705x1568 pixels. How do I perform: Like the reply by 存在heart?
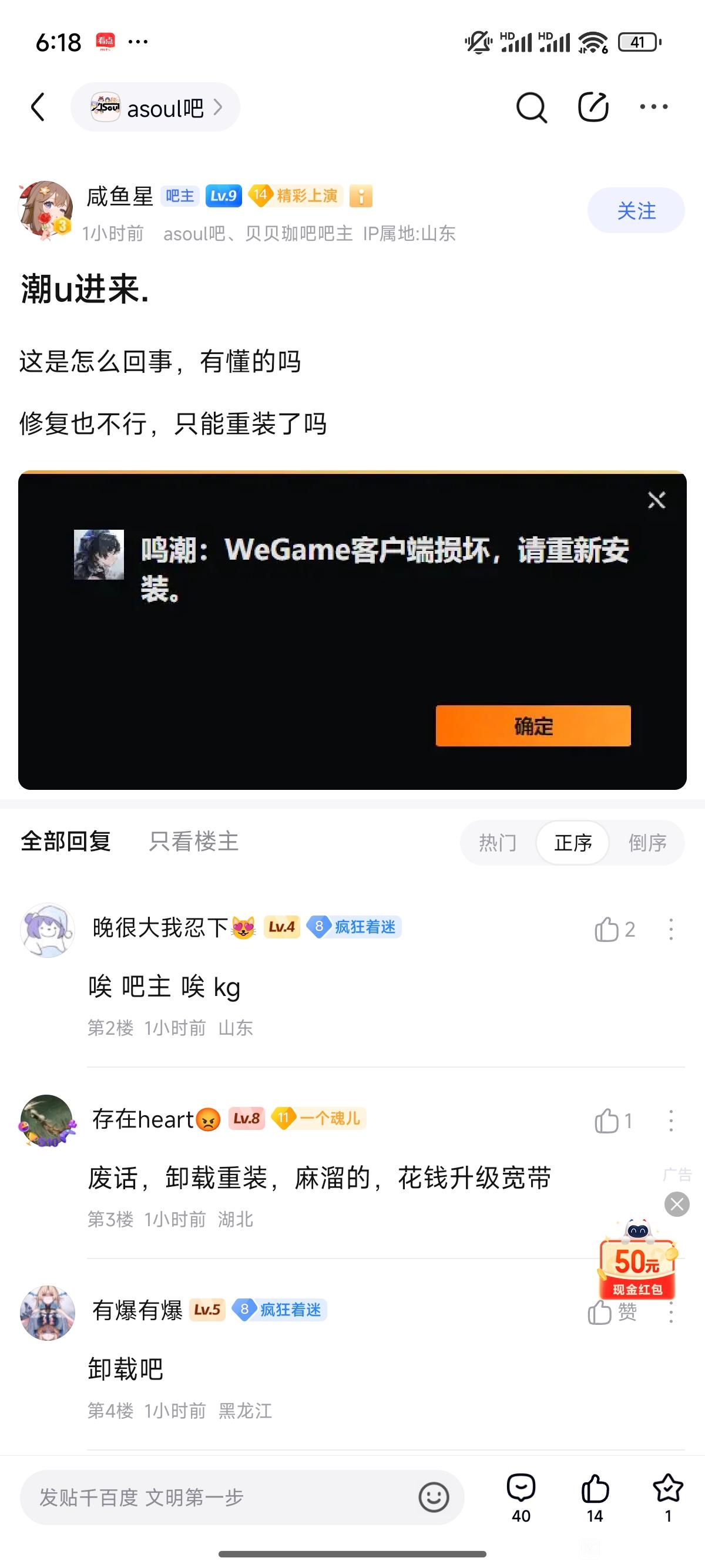tap(607, 1121)
